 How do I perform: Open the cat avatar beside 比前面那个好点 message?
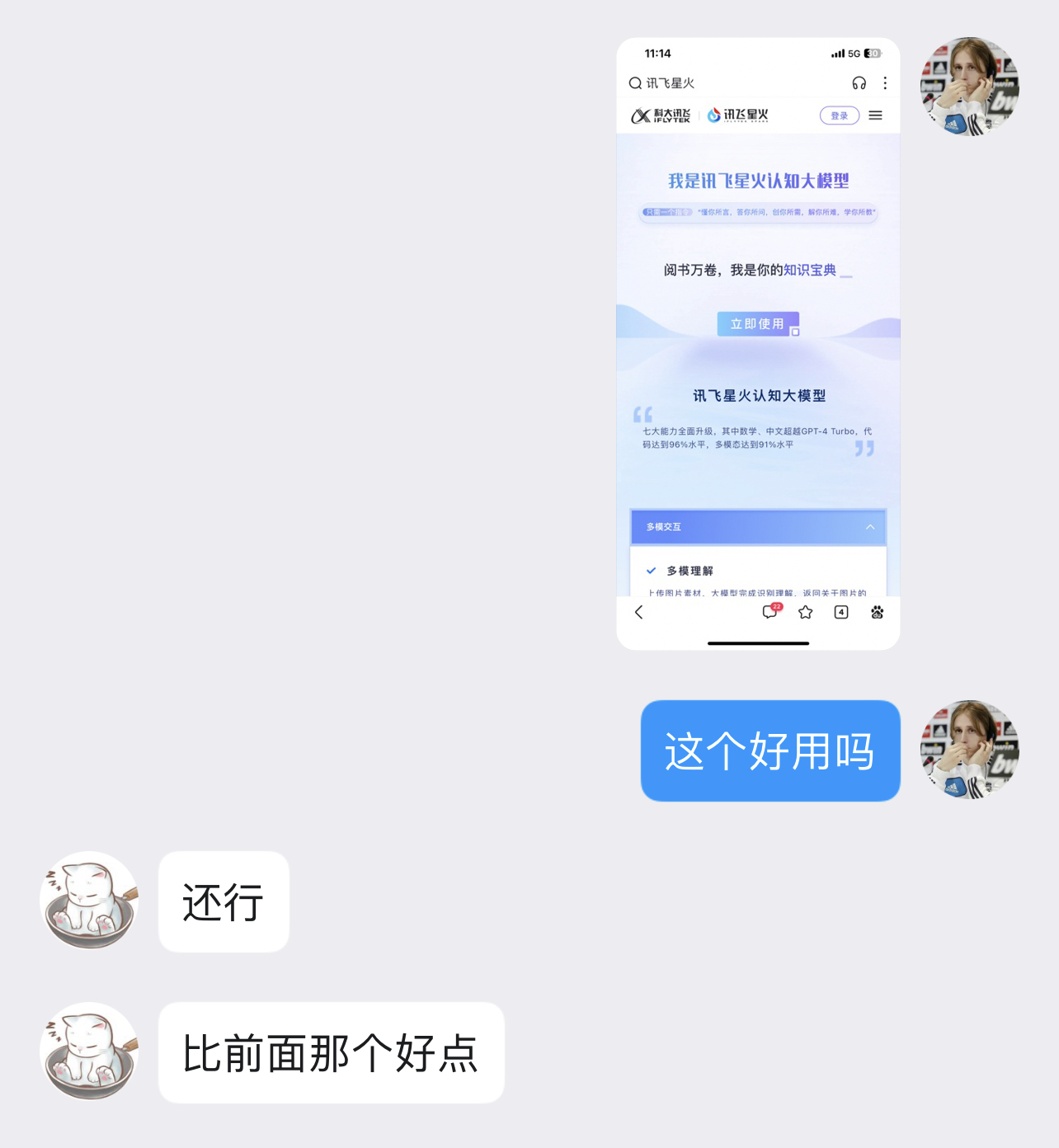[x=89, y=1052]
